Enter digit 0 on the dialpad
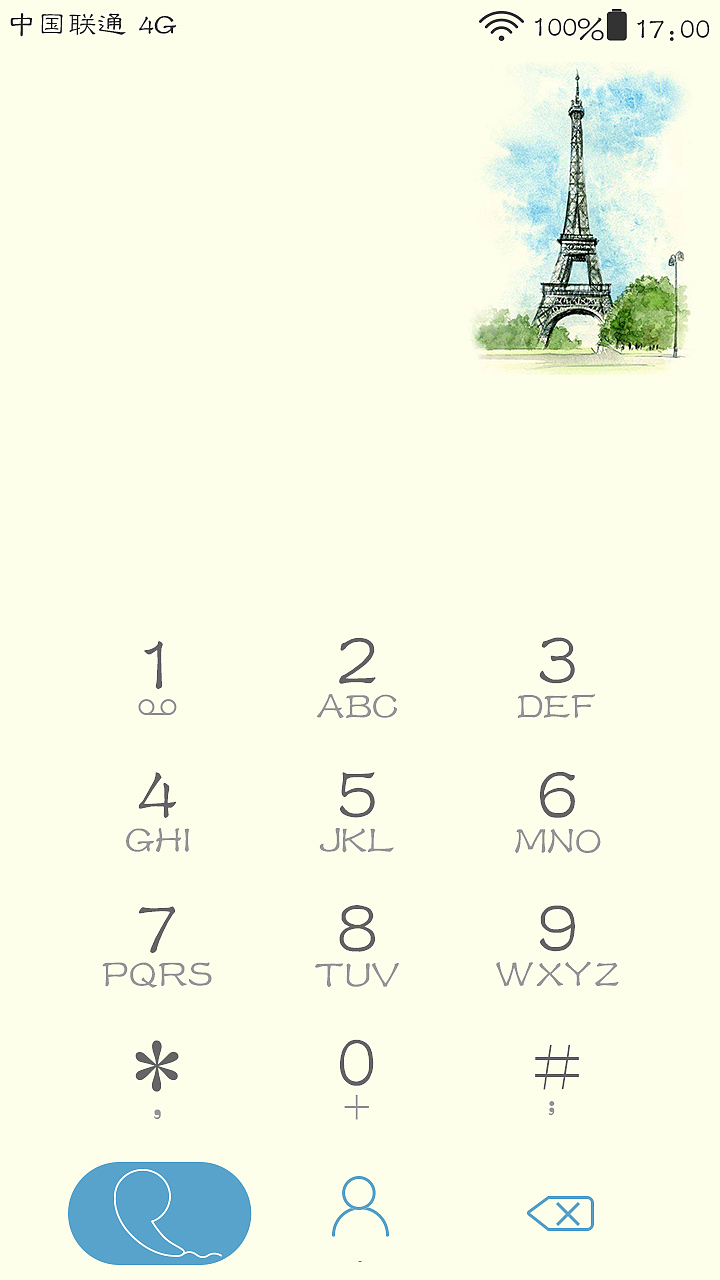 click(357, 1078)
